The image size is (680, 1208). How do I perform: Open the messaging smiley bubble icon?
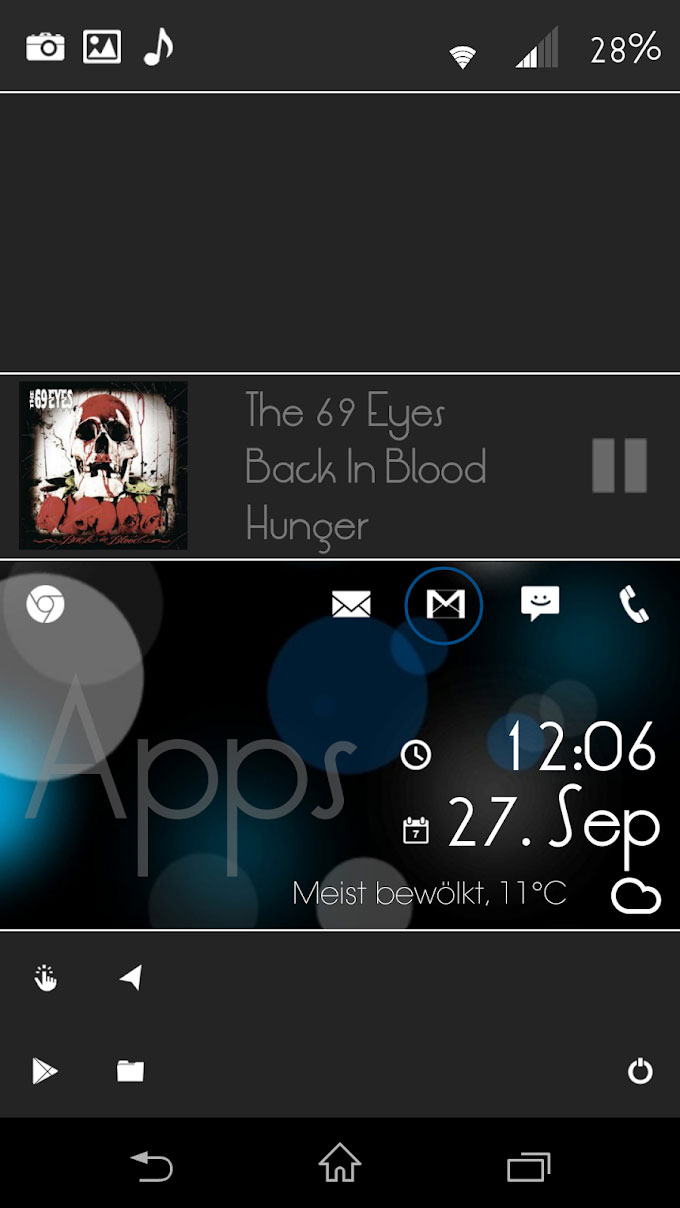[x=540, y=603]
